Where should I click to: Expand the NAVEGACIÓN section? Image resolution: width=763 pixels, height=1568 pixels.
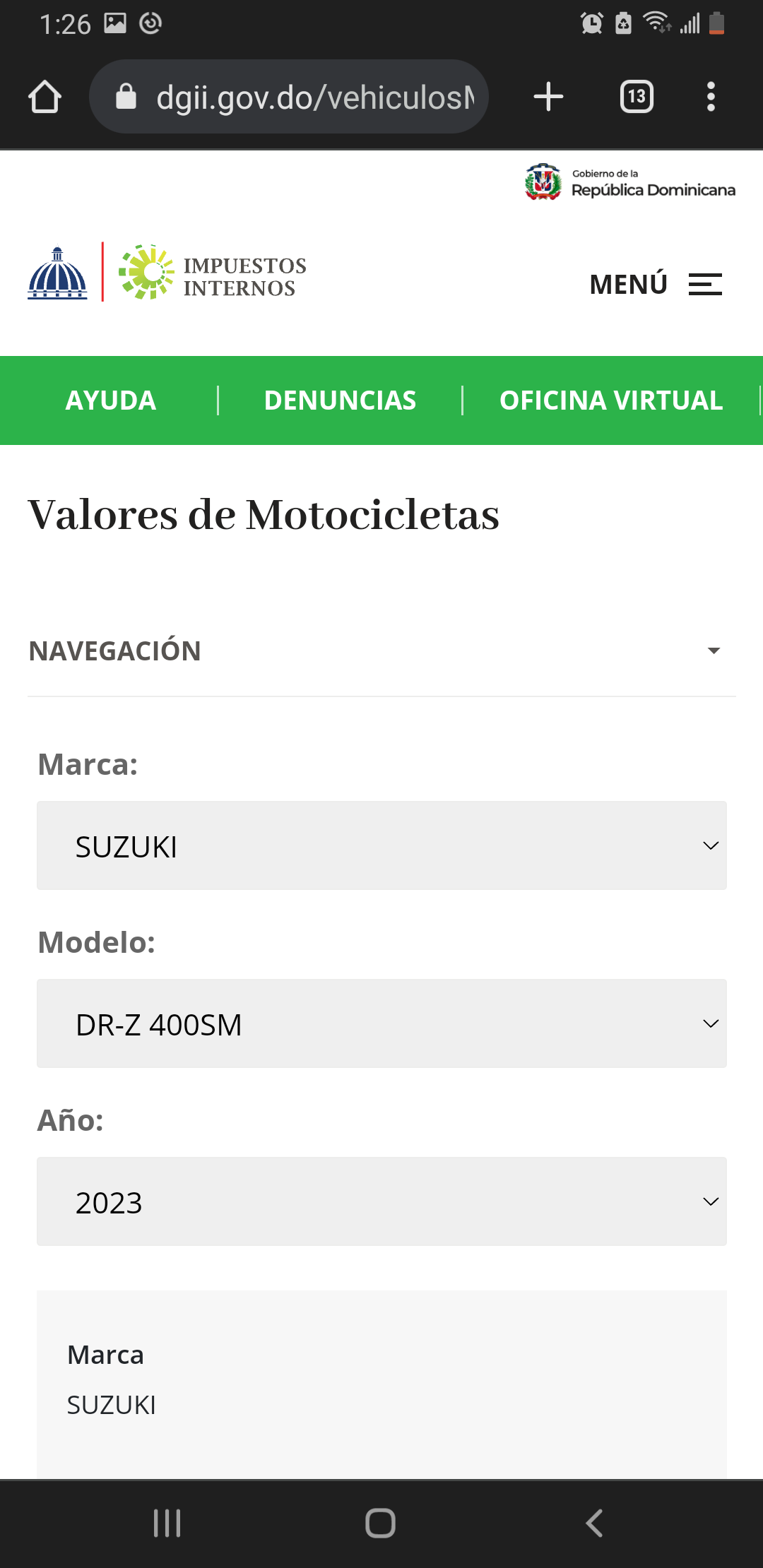[381, 651]
